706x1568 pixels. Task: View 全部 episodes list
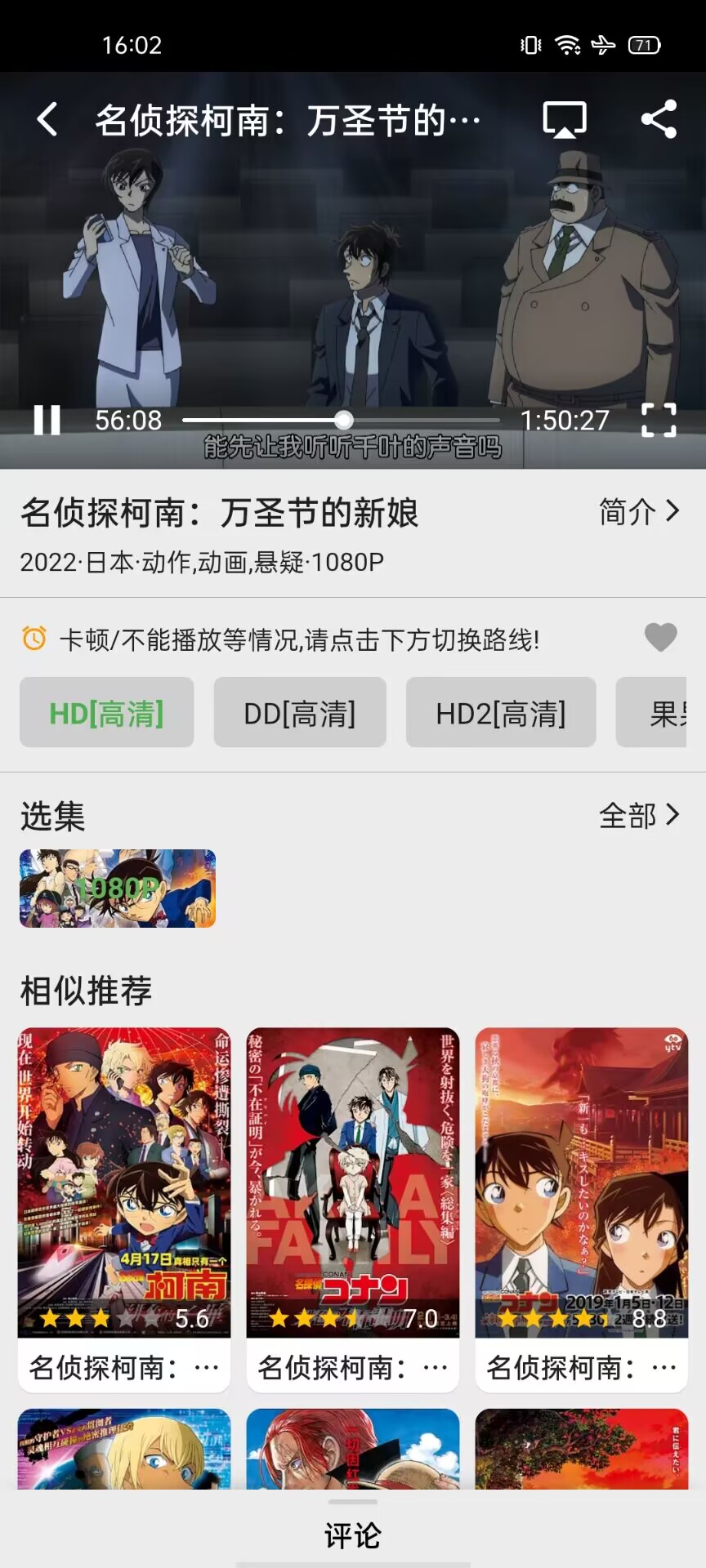(638, 815)
